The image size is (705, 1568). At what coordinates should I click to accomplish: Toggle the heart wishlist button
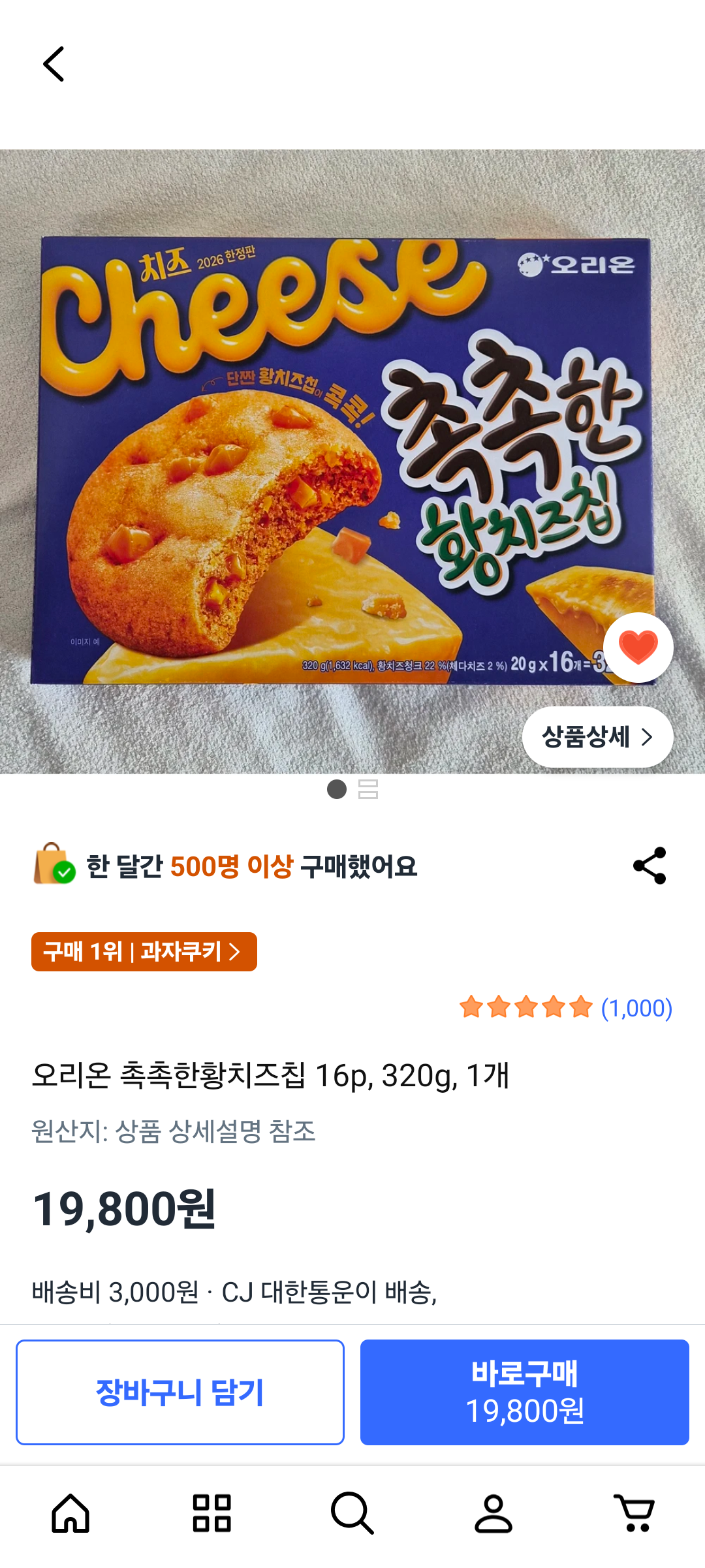coord(638,647)
